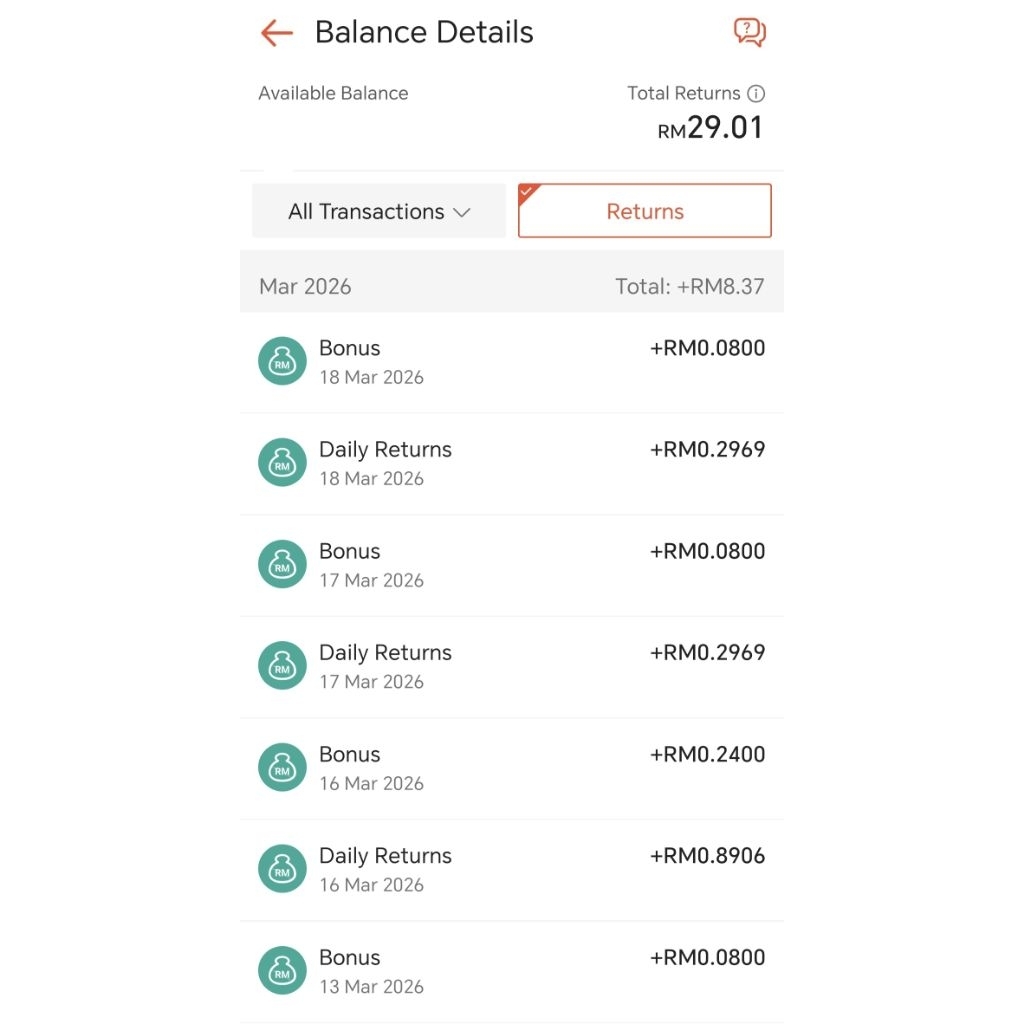Viewport: 1024px width, 1024px height.
Task: Open the Bonus entry from 17 Mar 2026
Action: coord(512,566)
